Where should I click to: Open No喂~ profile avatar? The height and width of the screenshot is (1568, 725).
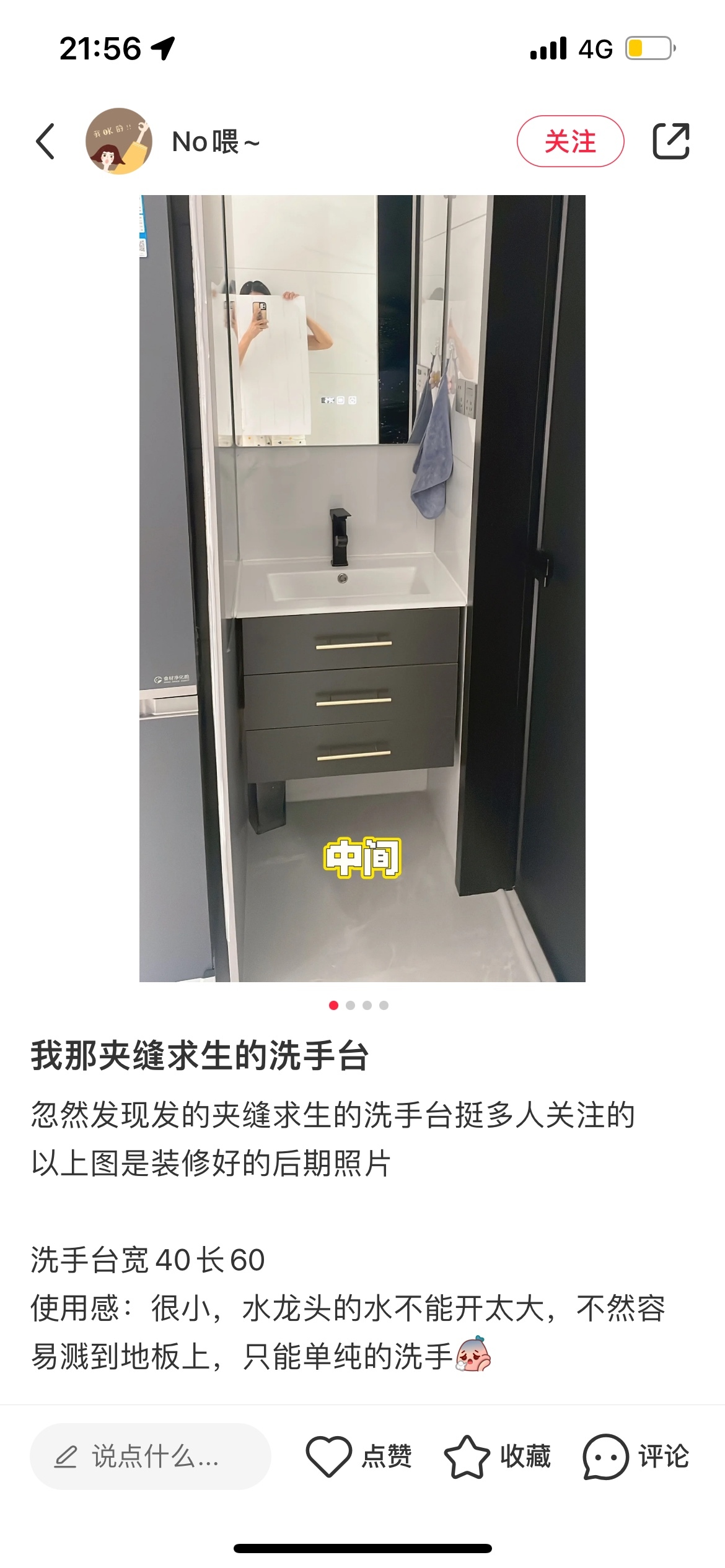(x=118, y=141)
